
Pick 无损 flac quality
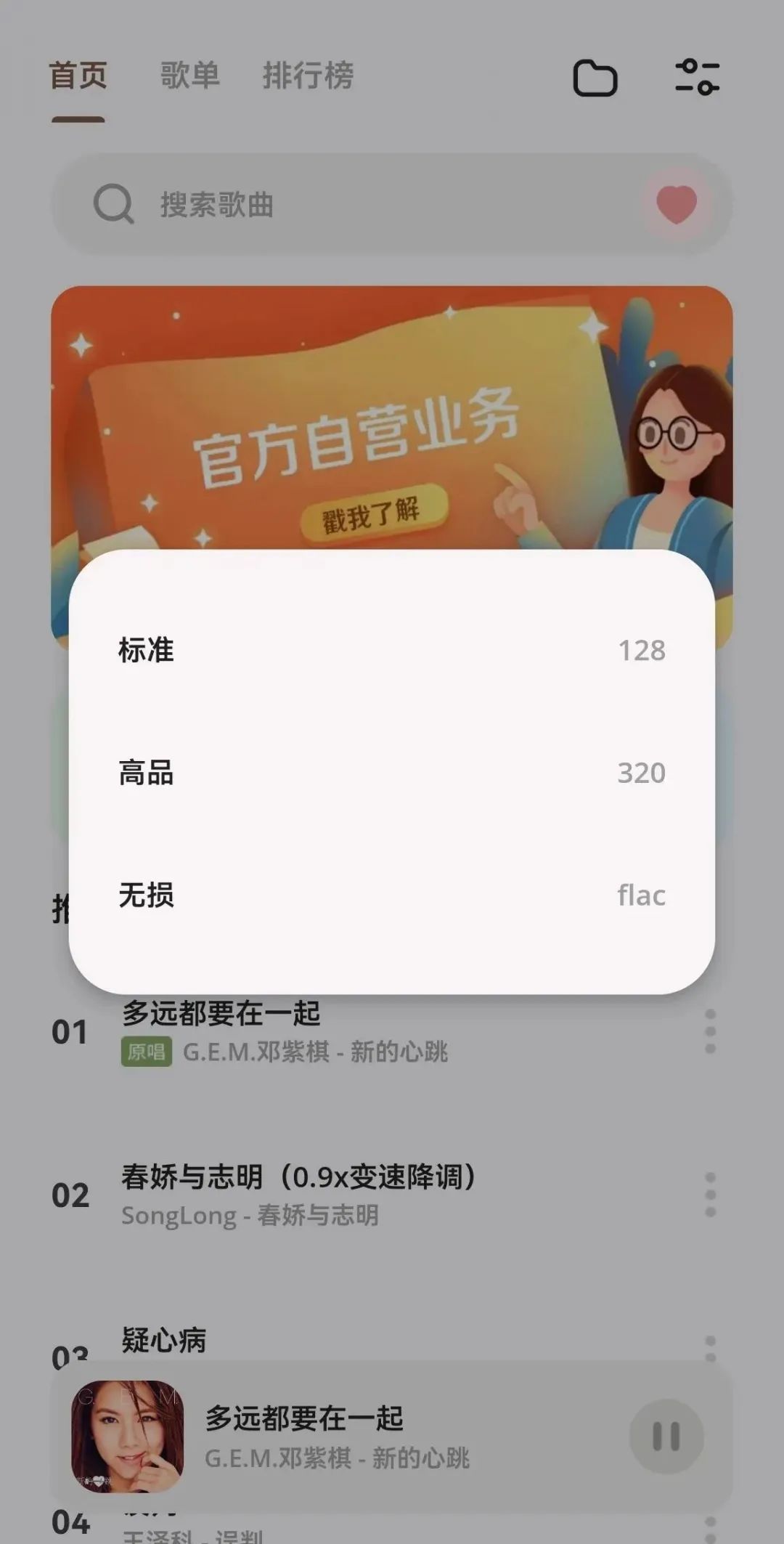click(392, 895)
